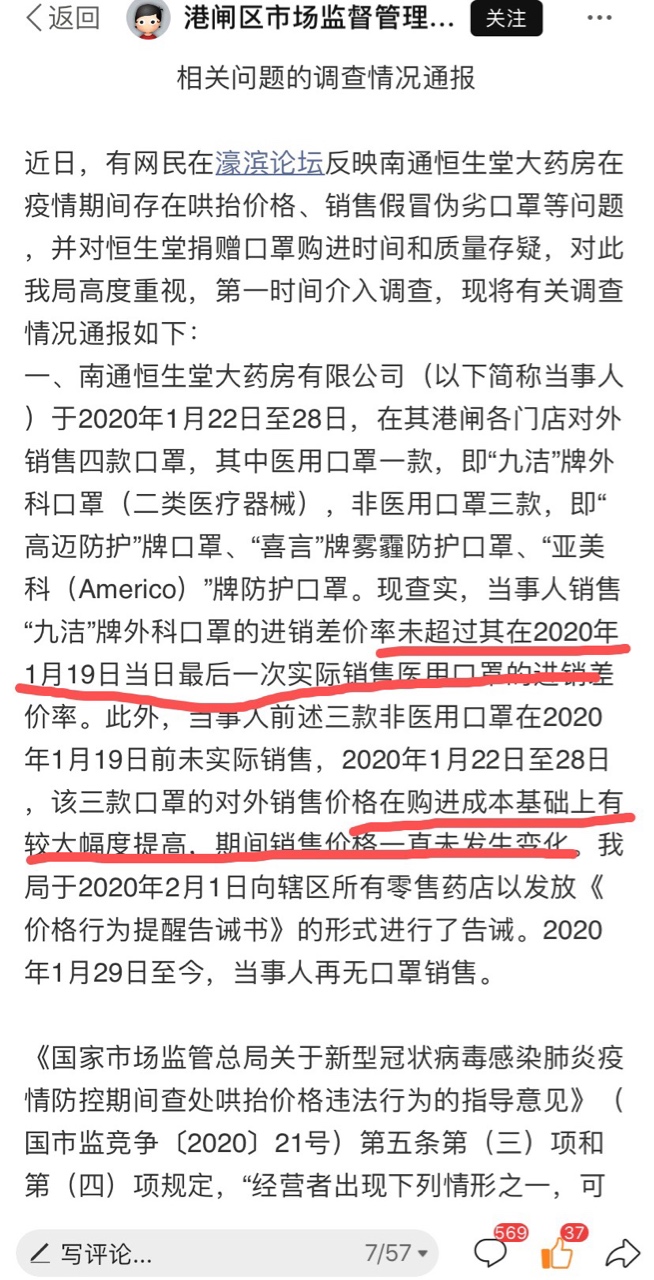View the 569 comments
Image resolution: width=654 pixels, height=1280 pixels.
tap(493, 1251)
